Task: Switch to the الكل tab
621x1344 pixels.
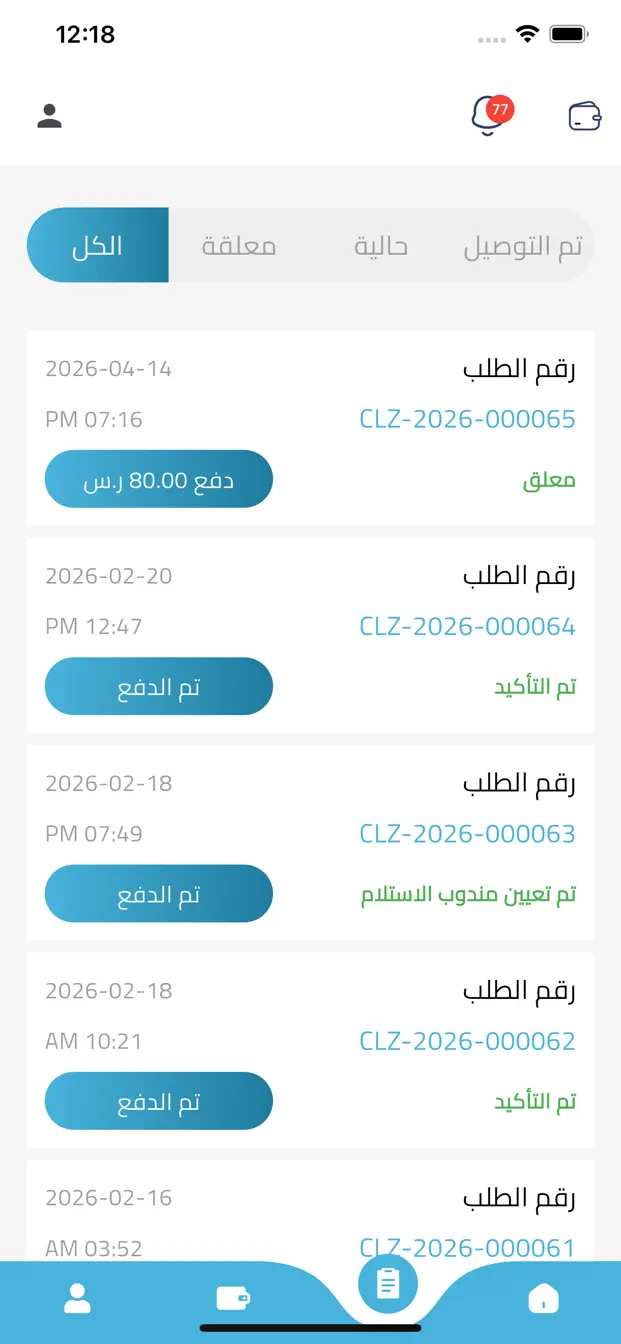Action: tap(97, 245)
